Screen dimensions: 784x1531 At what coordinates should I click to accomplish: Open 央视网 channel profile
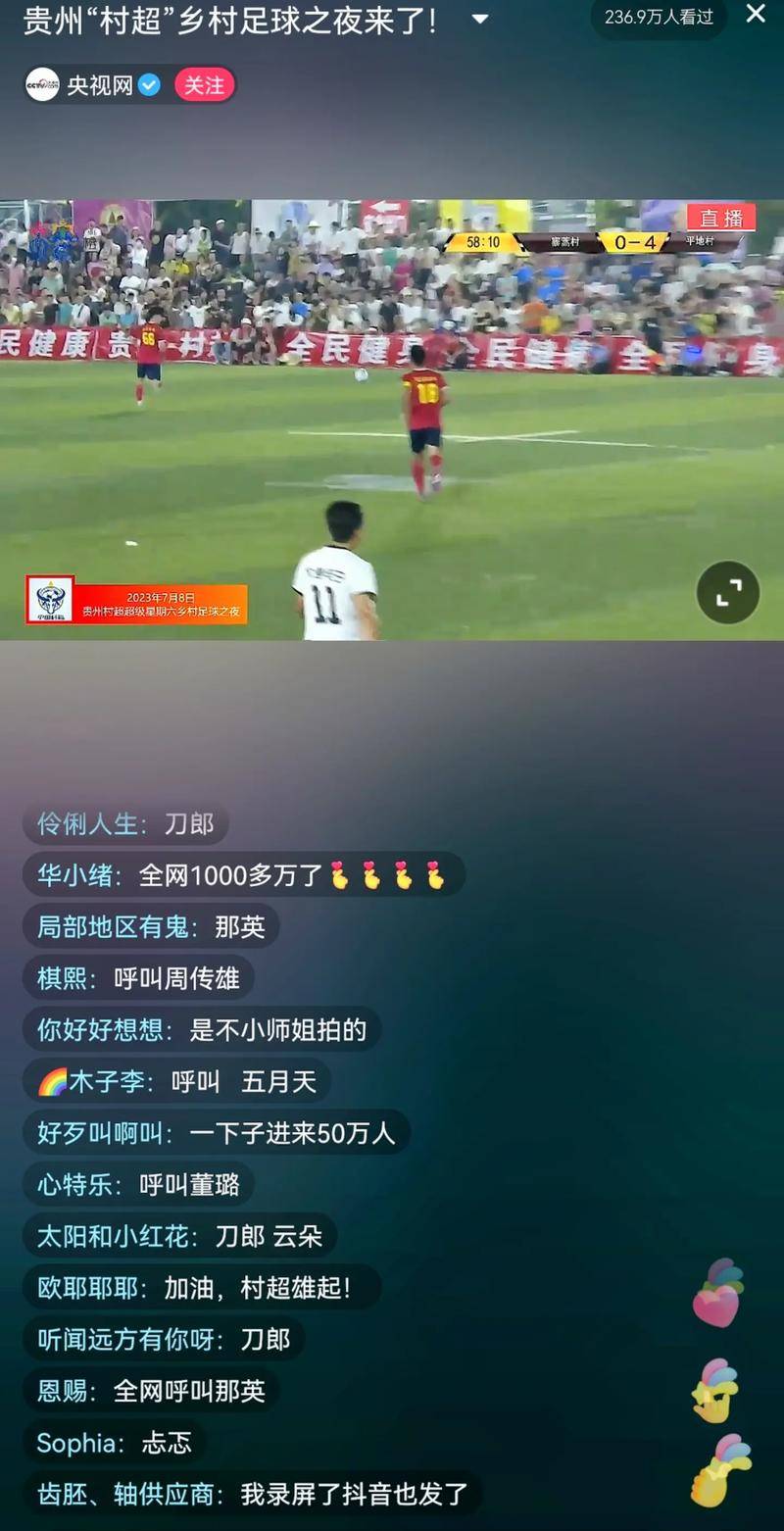[98, 85]
